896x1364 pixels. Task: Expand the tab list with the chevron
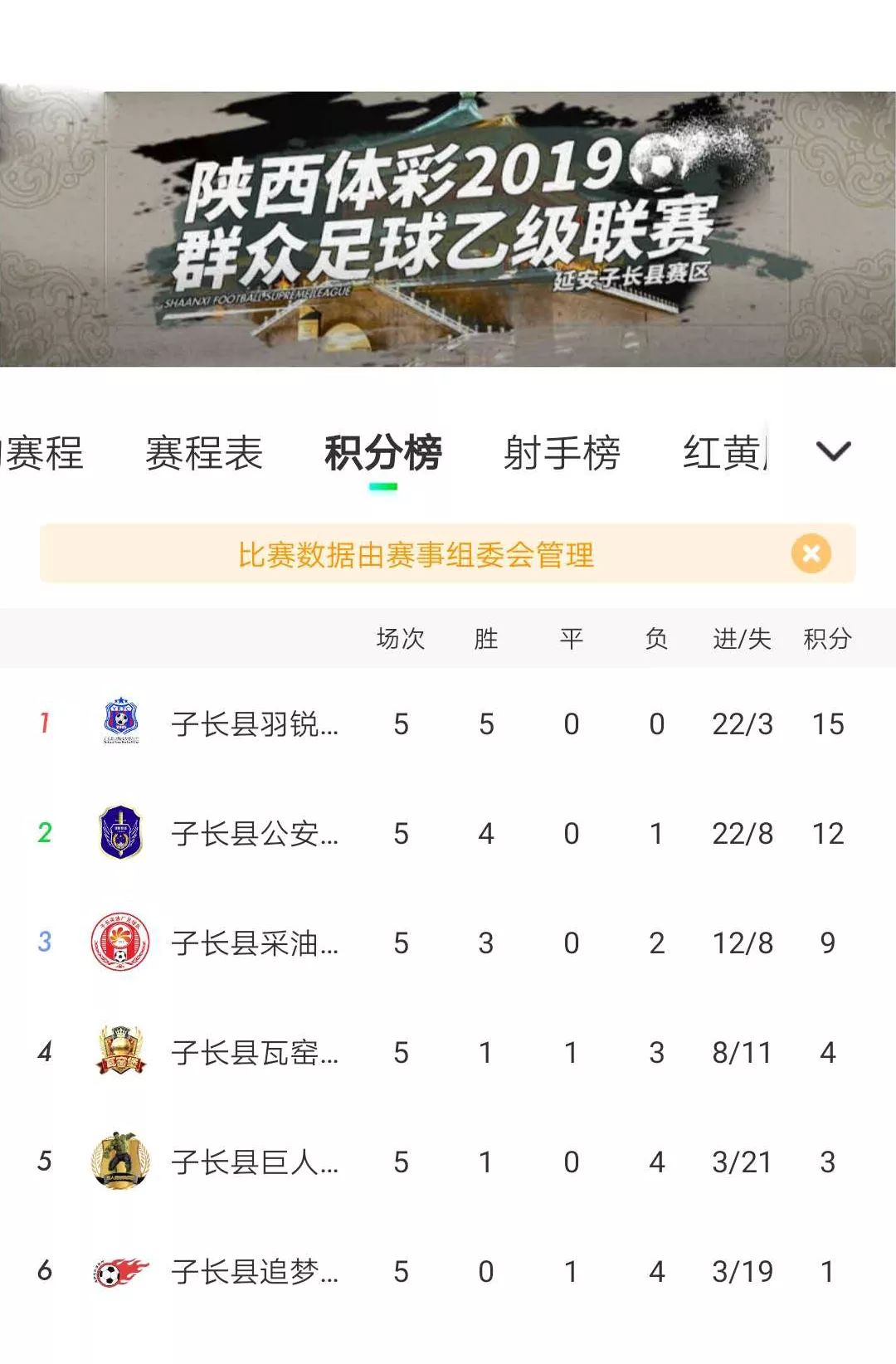832,450
